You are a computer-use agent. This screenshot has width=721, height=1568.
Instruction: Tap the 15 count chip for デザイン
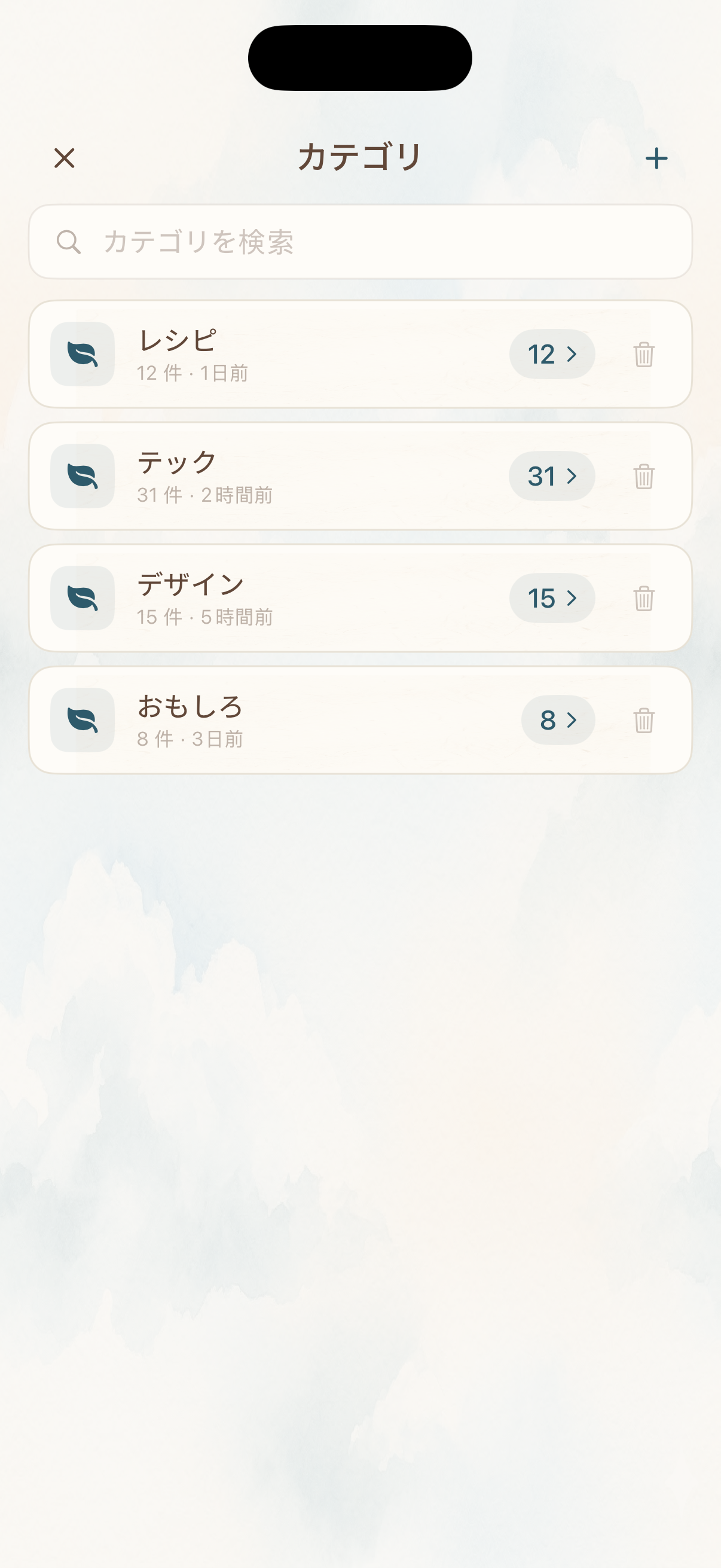[x=552, y=599]
